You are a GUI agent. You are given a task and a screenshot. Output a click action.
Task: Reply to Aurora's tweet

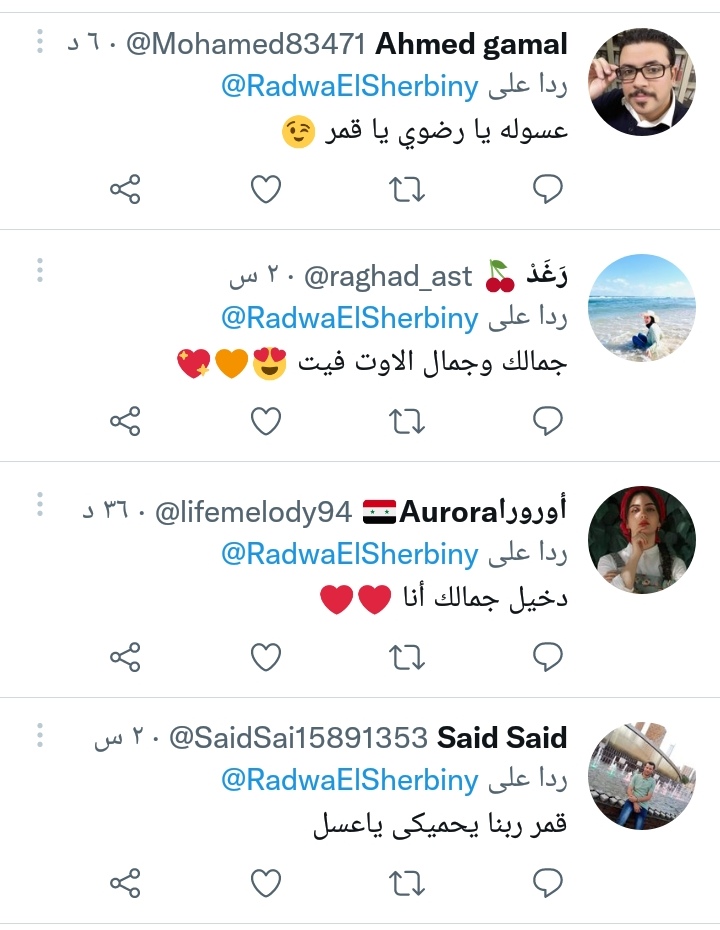tap(547, 657)
